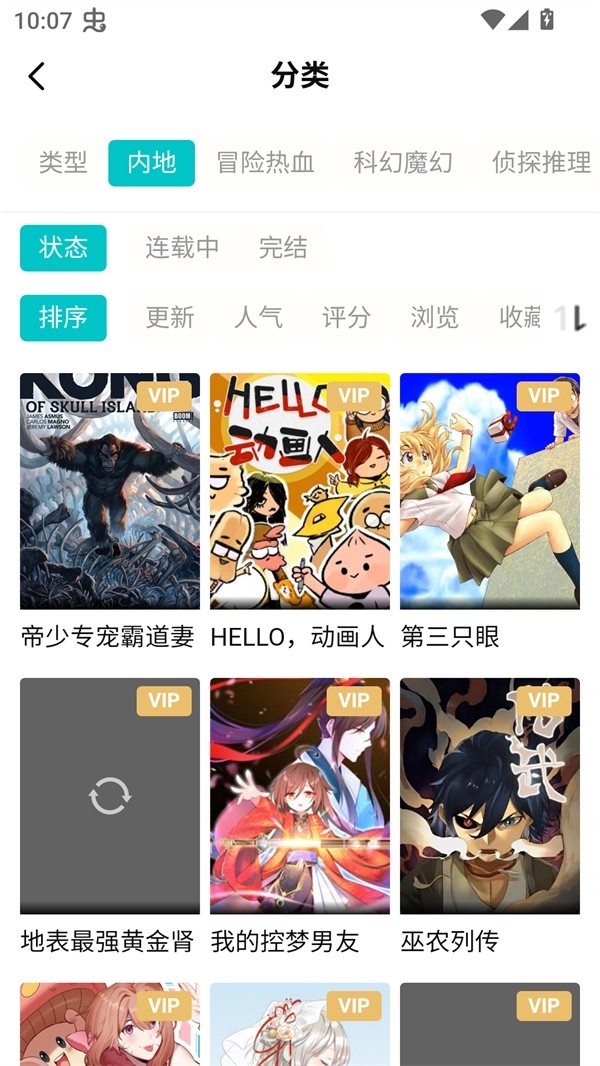Sort the list by 收藏
The height and width of the screenshot is (1066, 600).
[520, 318]
